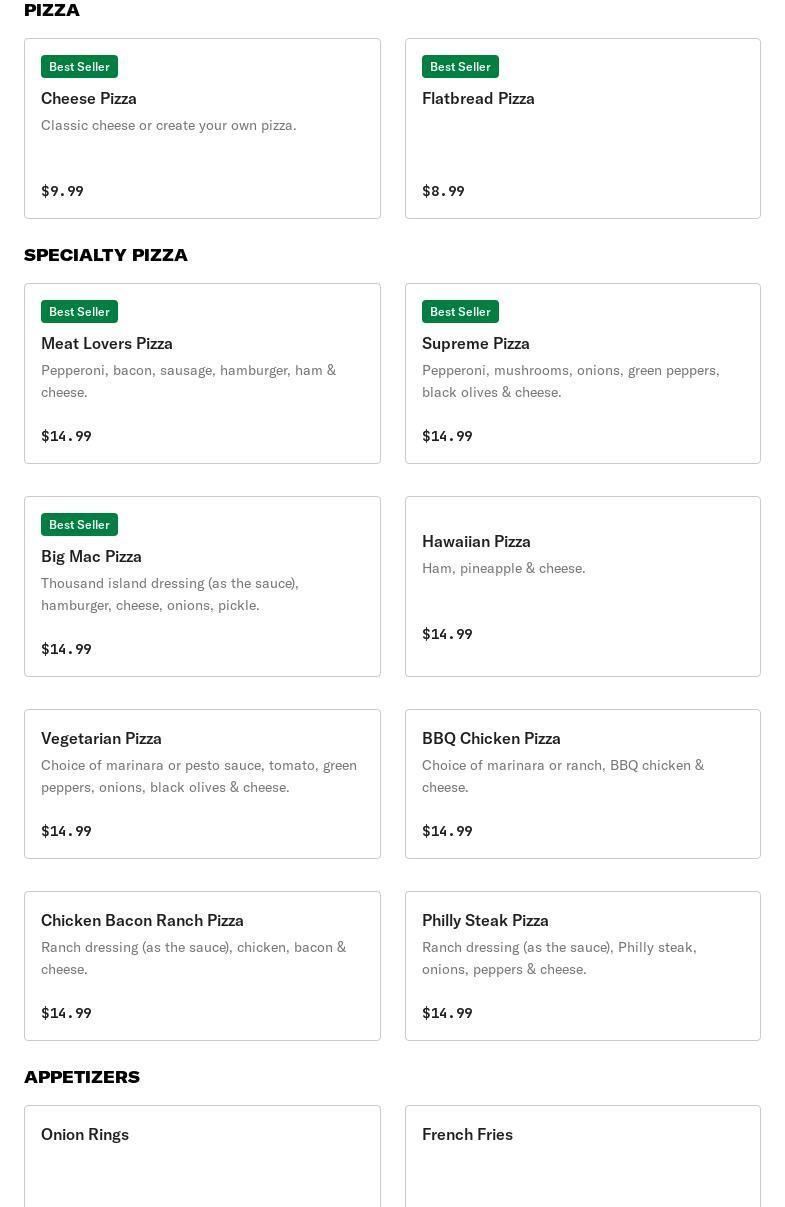Click the Best Seller badge on Cheese Pizza

79,66
